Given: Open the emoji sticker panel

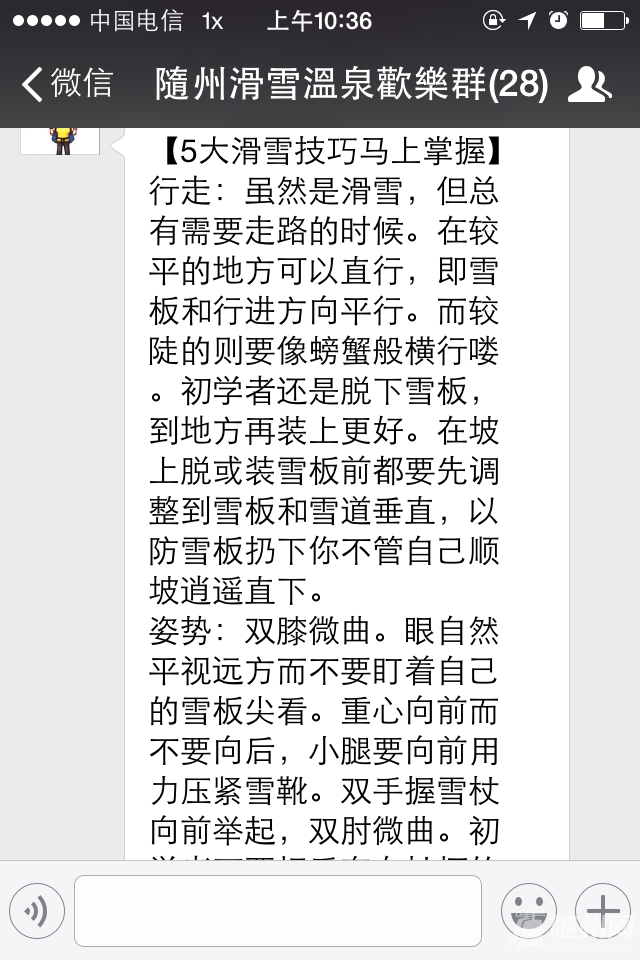Looking at the screenshot, I should [528, 911].
